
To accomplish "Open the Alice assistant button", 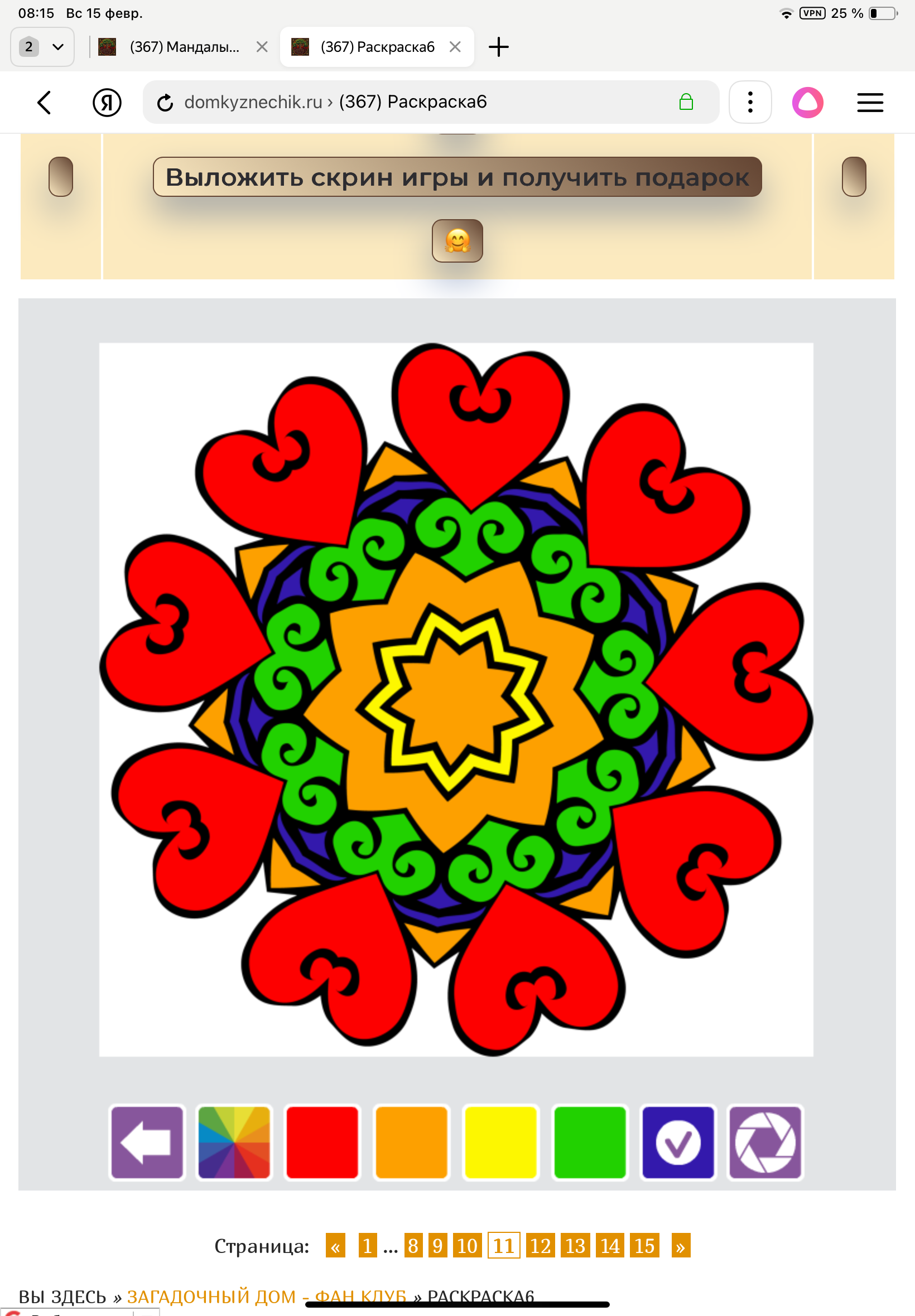I will click(x=807, y=103).
